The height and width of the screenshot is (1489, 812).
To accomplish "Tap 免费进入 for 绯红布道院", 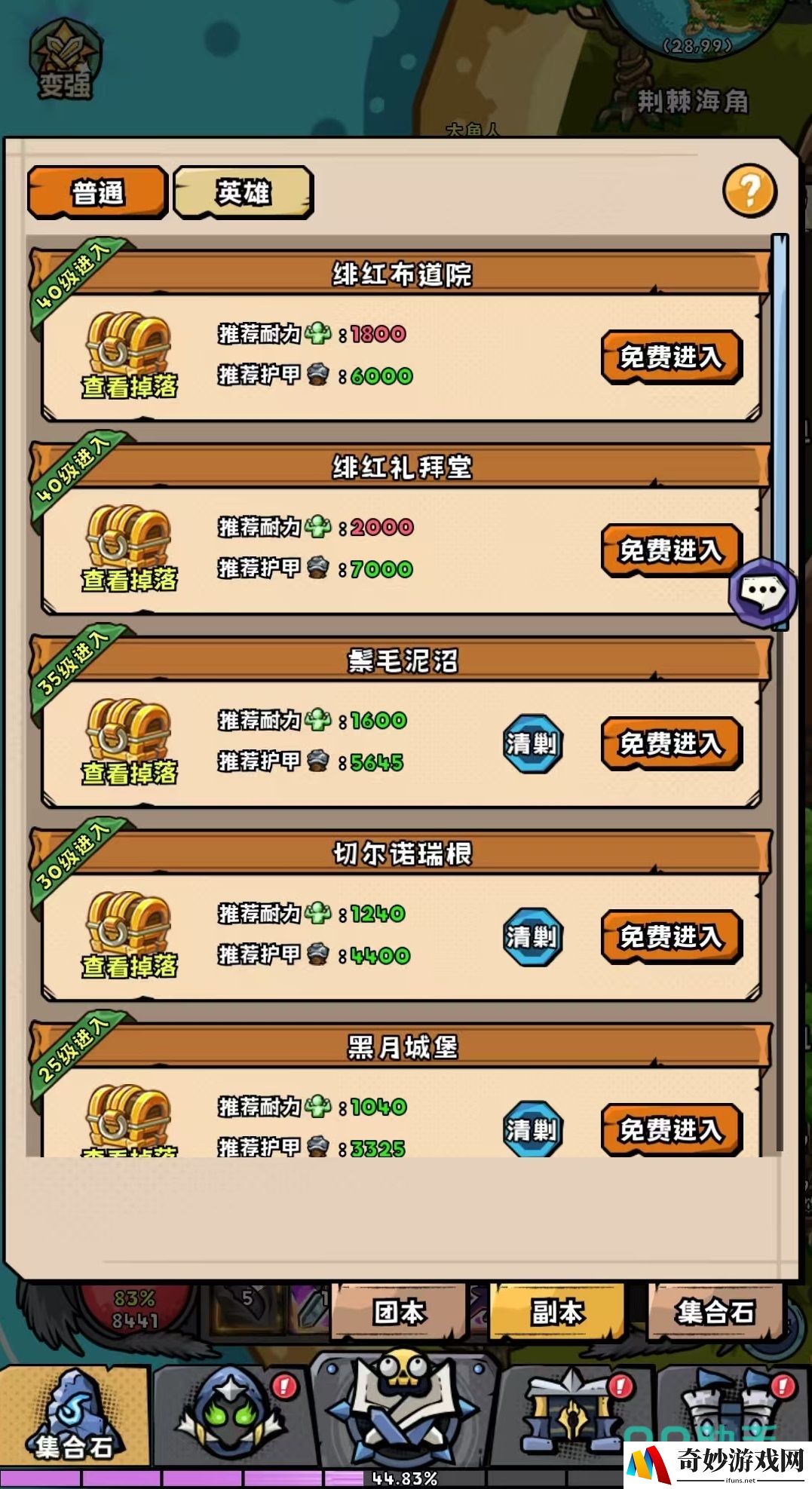I will (671, 357).
